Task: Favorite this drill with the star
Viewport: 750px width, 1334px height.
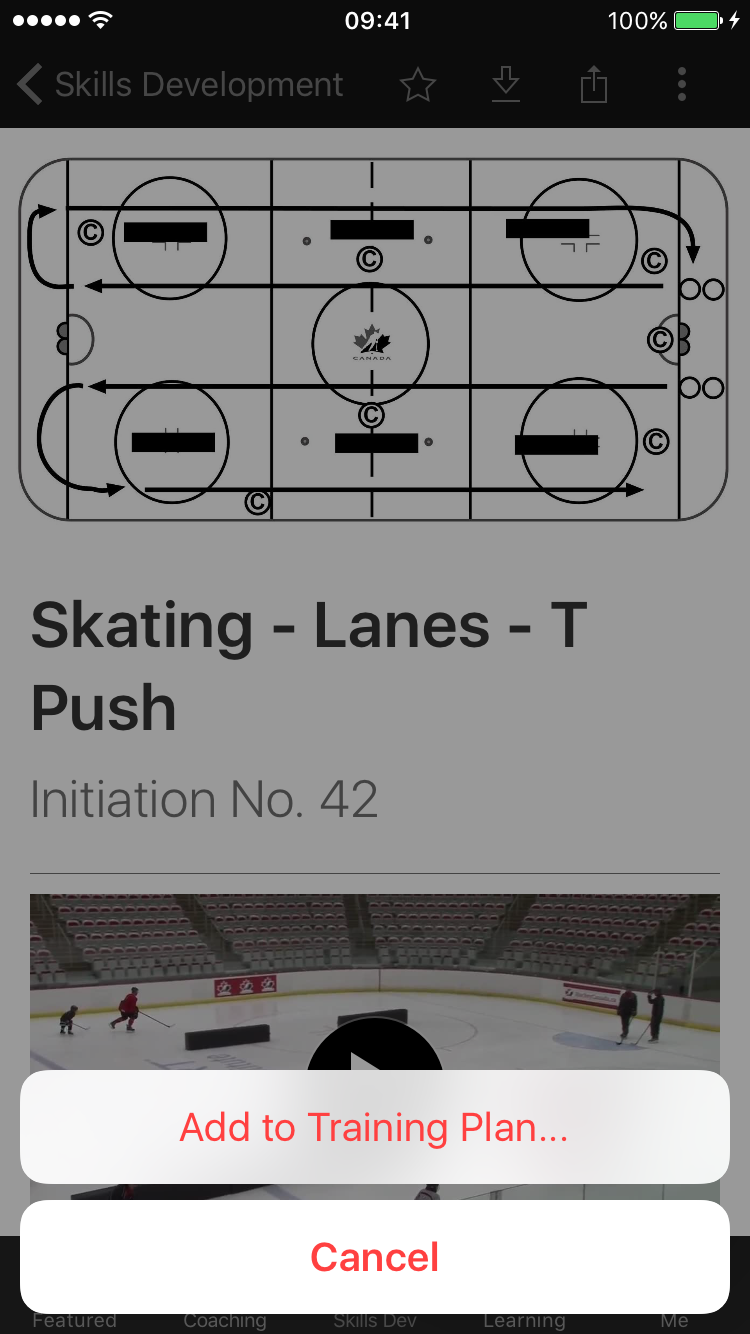Action: pyautogui.click(x=418, y=85)
